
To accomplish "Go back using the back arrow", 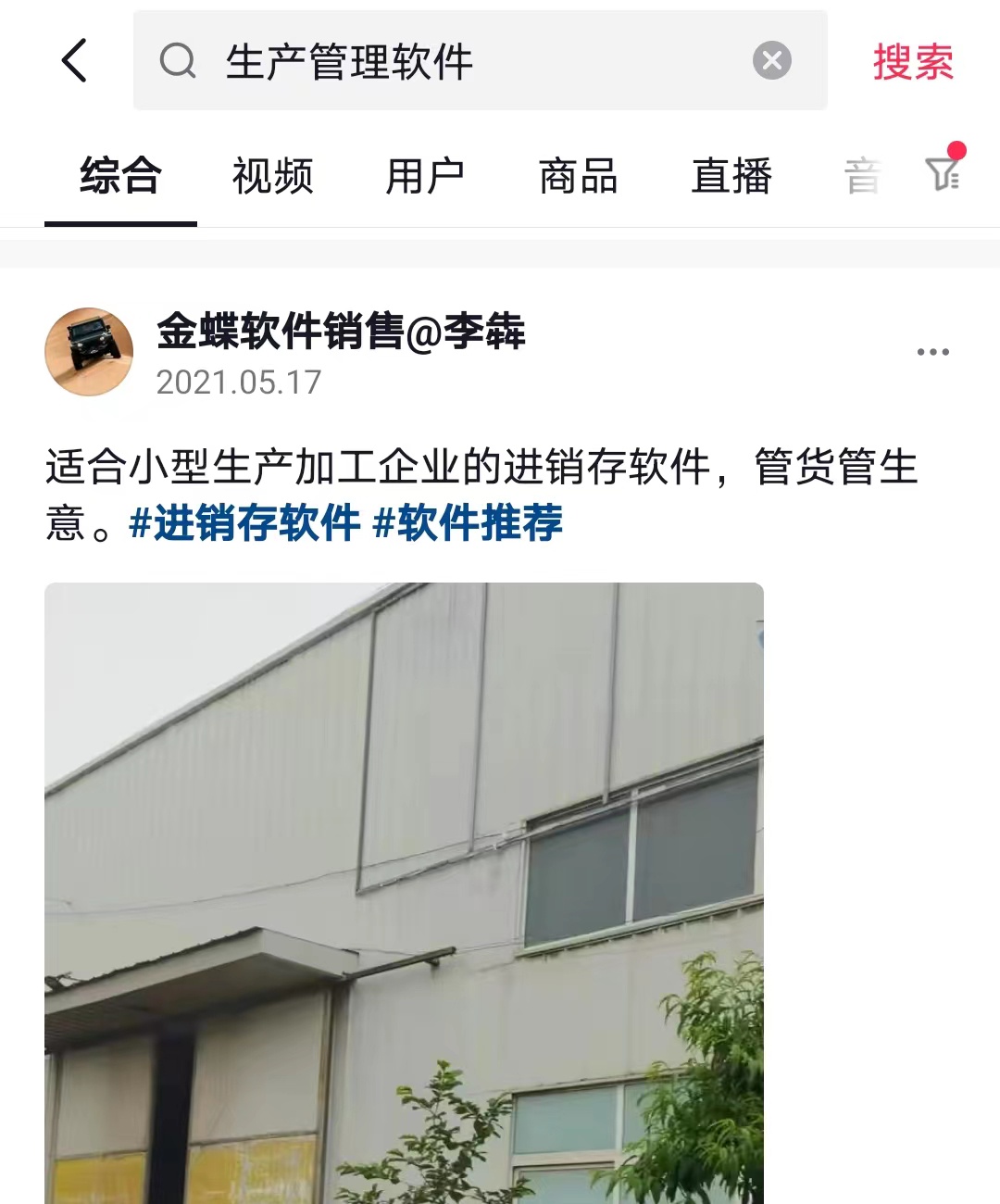I will (x=75, y=61).
